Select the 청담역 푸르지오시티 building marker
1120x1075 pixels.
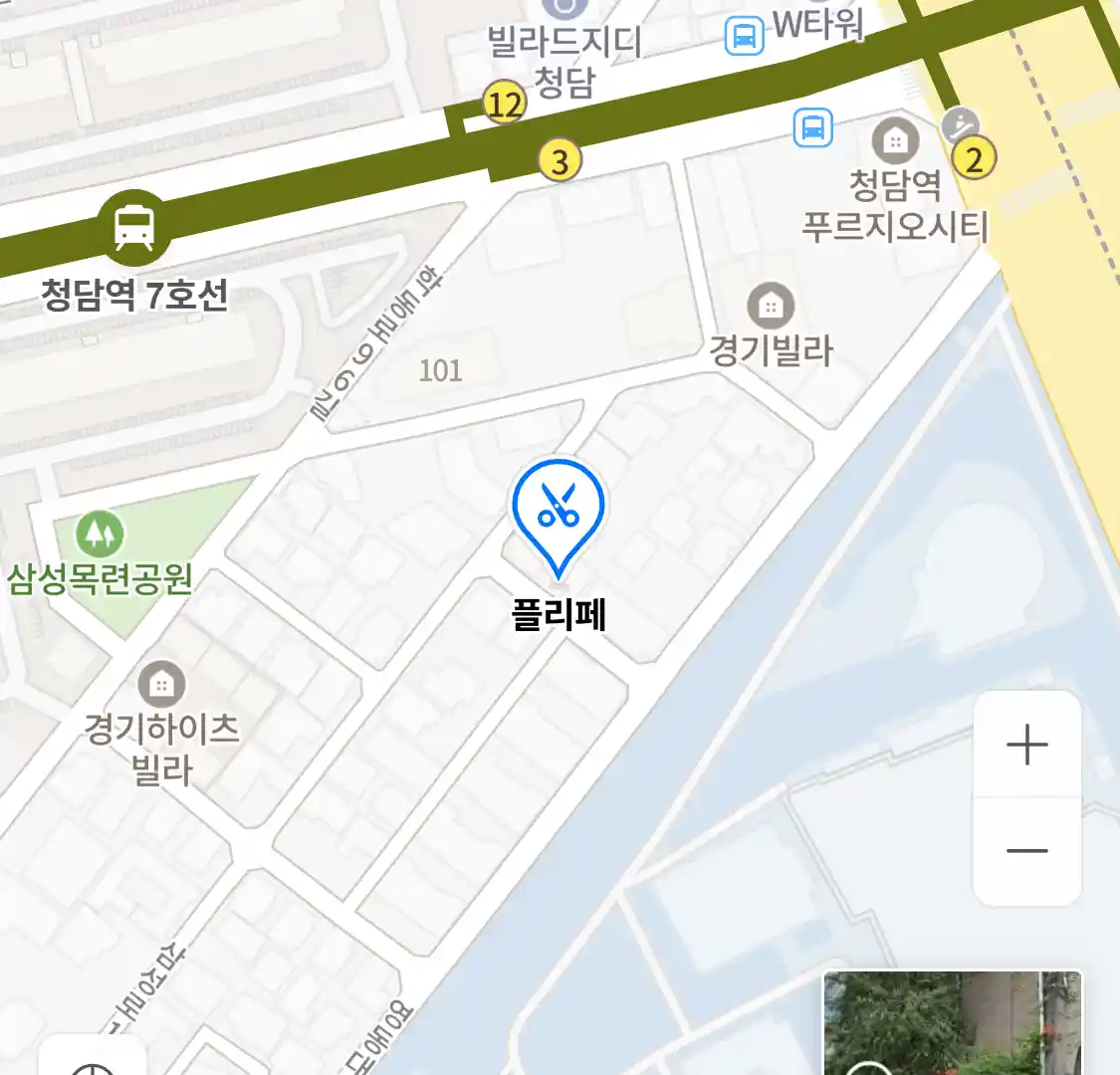pos(895,140)
